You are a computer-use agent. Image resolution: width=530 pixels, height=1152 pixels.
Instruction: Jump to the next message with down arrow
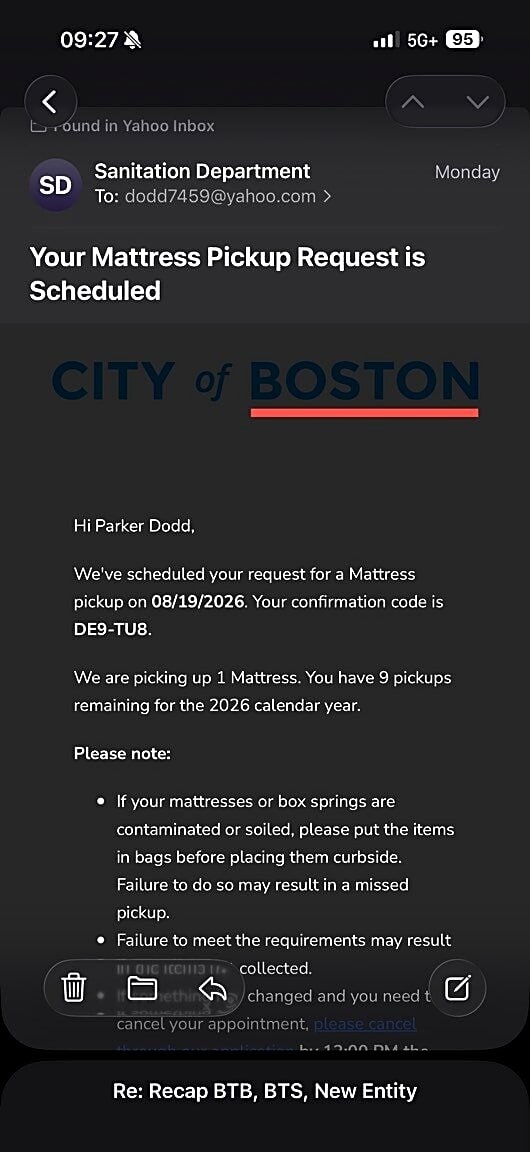(478, 101)
